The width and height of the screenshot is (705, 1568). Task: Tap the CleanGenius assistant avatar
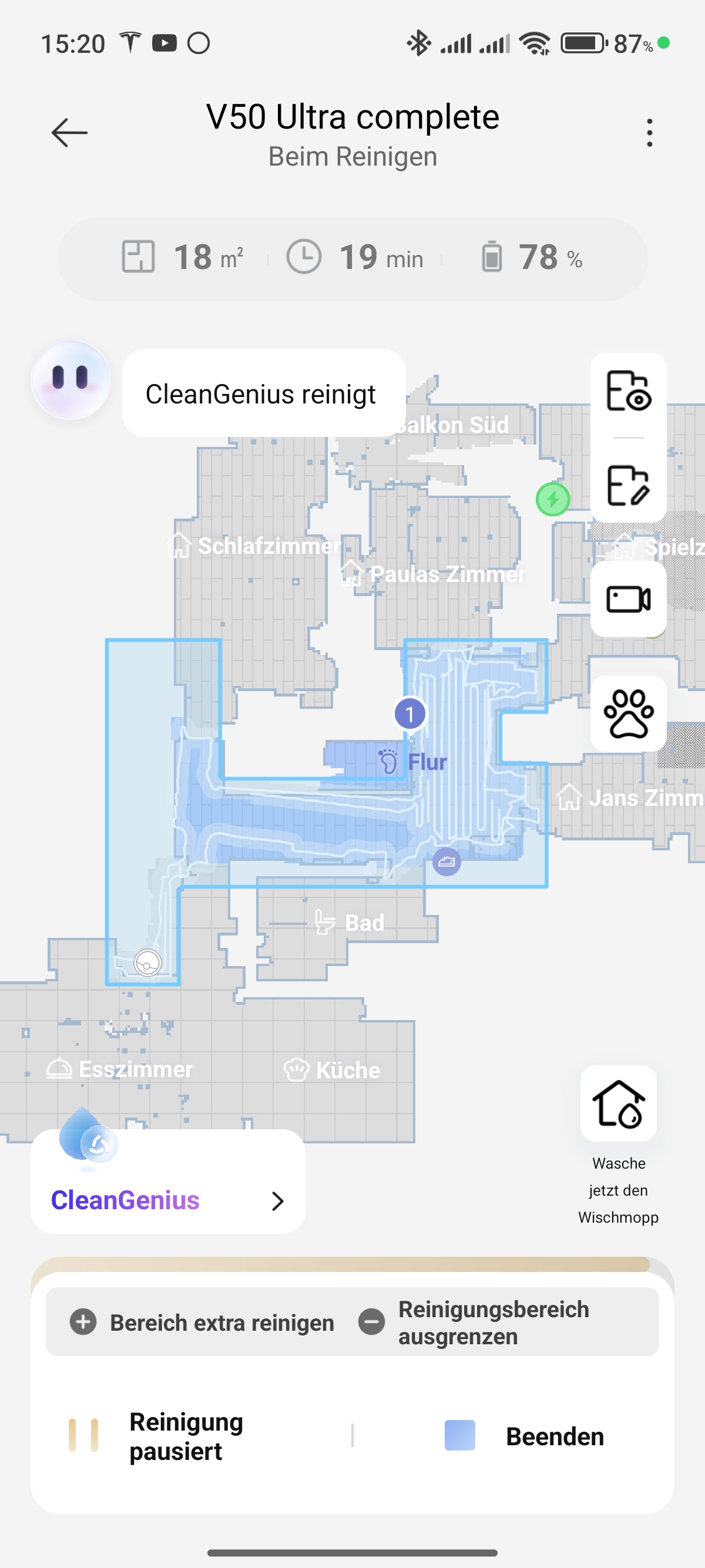click(70, 380)
